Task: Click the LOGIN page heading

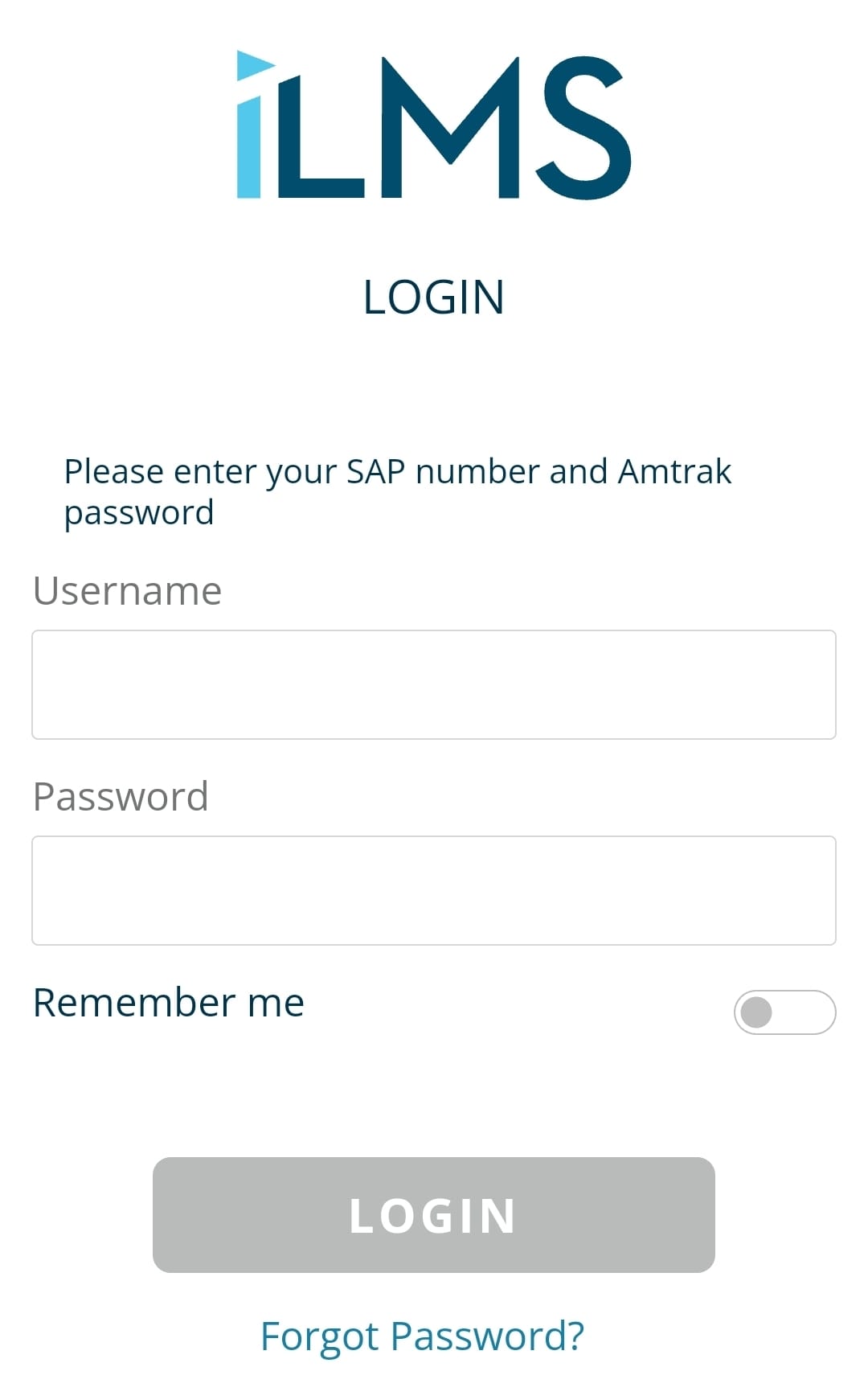Action: (433, 296)
